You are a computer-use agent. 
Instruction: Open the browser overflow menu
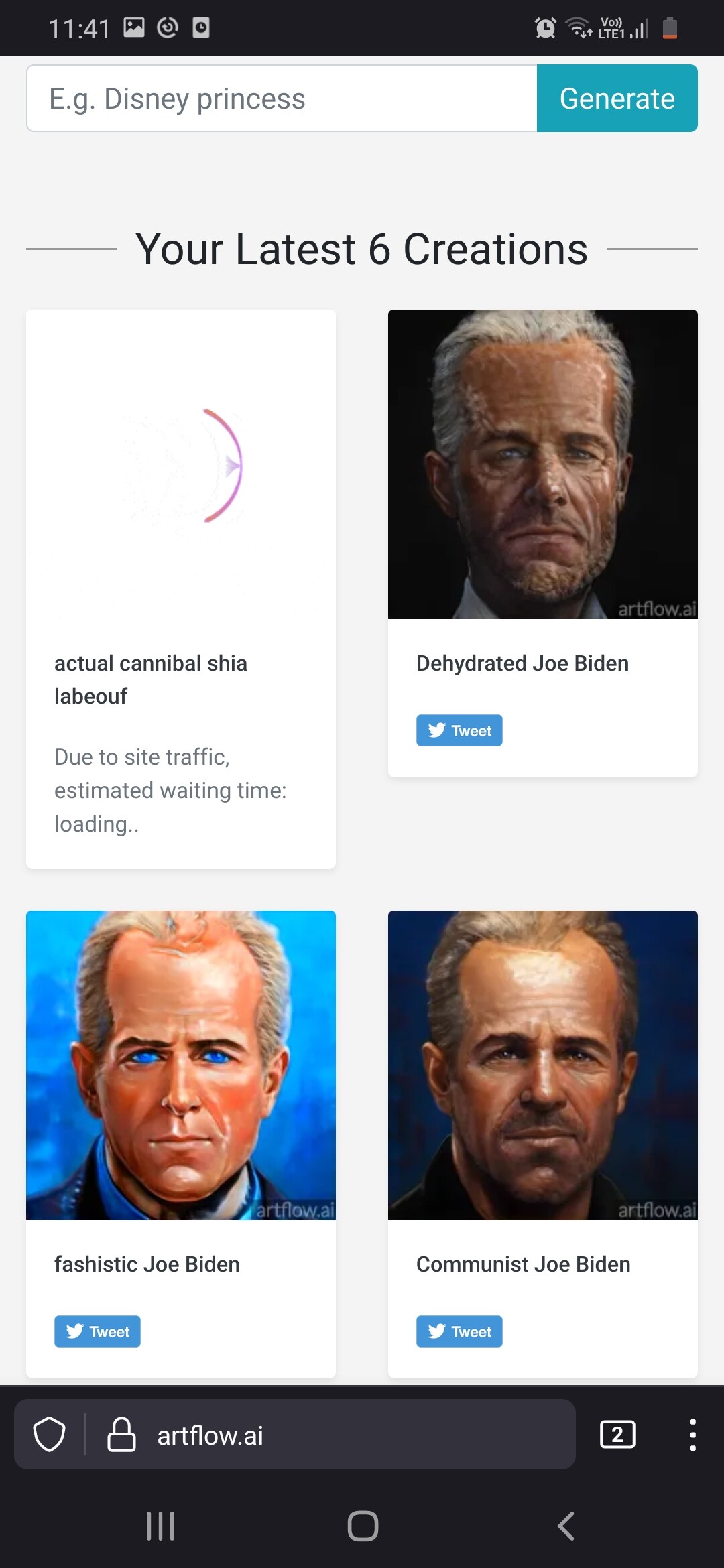click(692, 1435)
